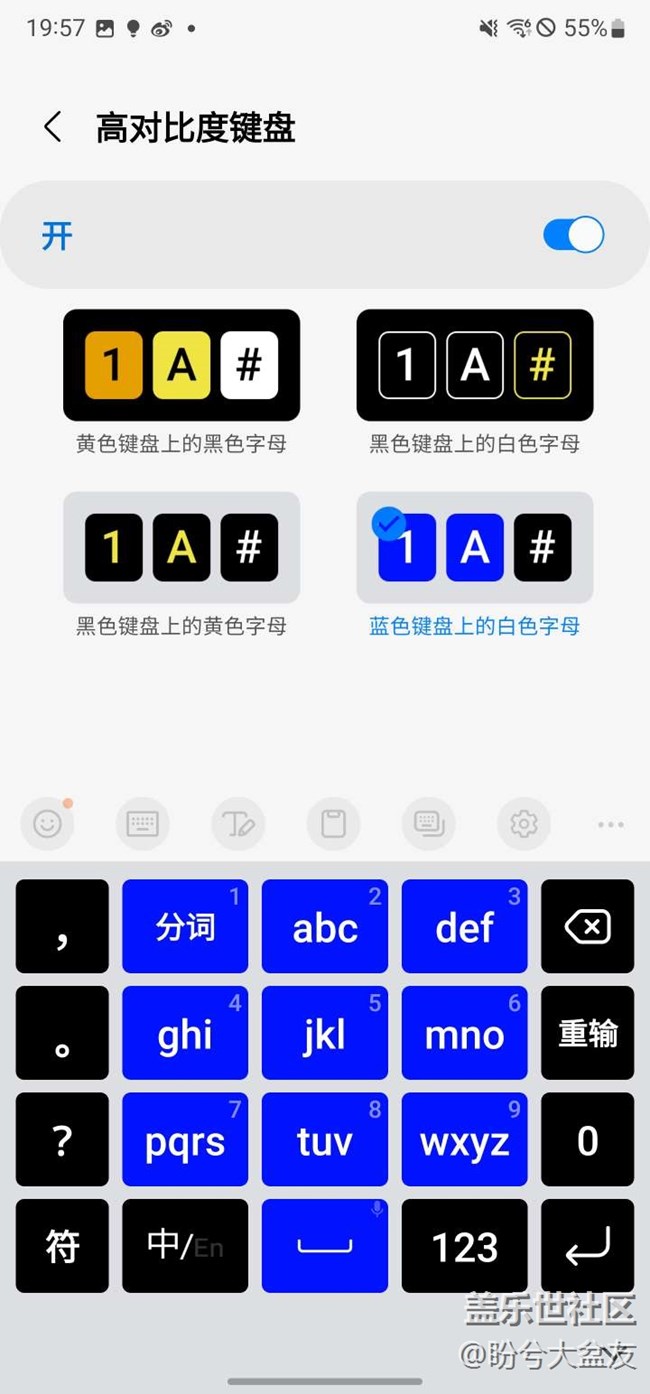Open the clipboard from keyboard toolbar
Viewport: 650px width, 1394px height.
click(x=333, y=824)
